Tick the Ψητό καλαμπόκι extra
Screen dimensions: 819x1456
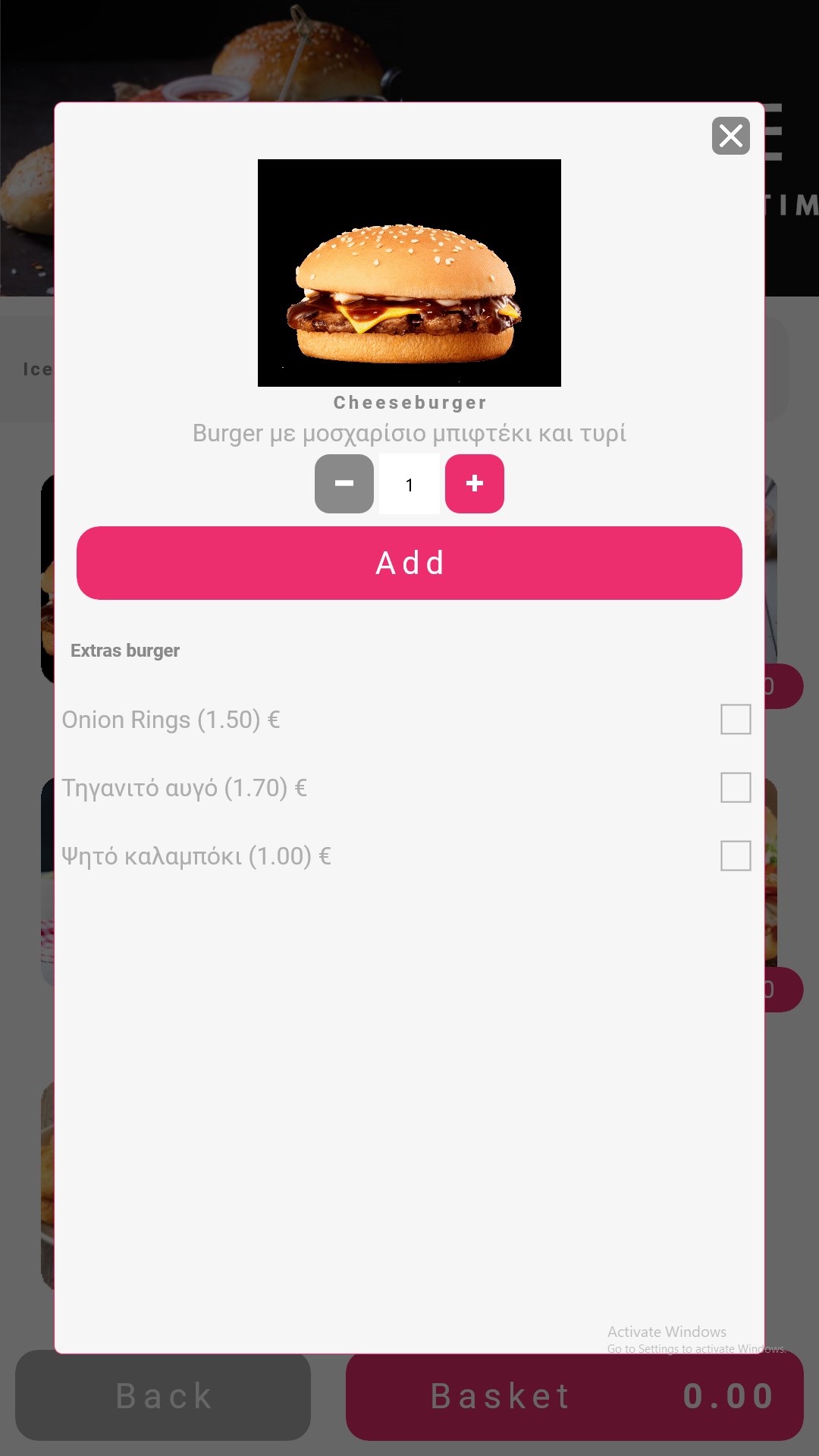736,856
